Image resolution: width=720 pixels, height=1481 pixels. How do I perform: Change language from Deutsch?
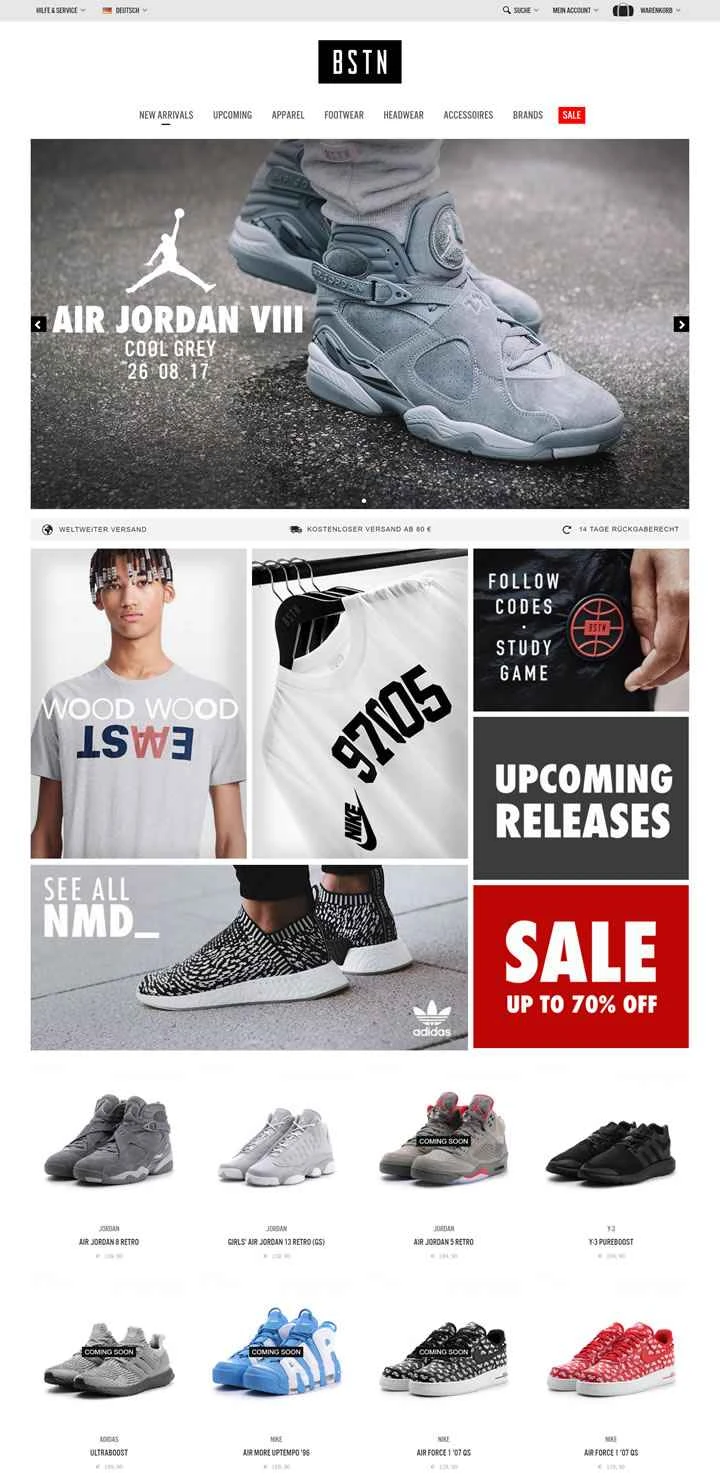[125, 10]
